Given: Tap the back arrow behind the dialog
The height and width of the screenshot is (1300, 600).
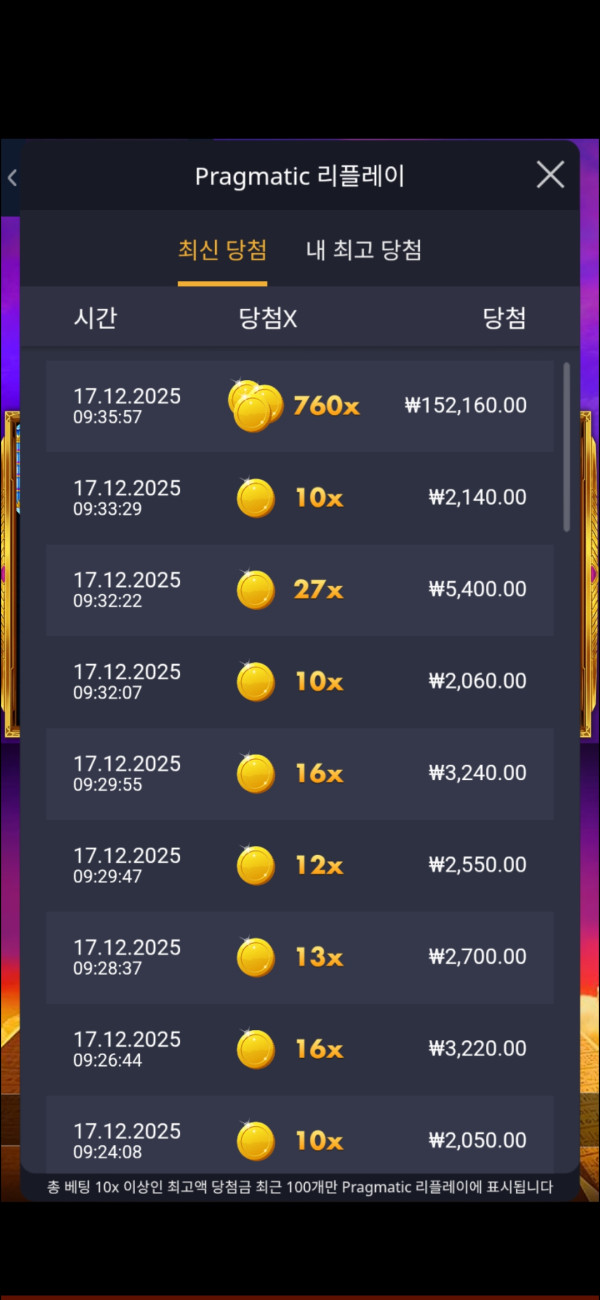Looking at the screenshot, I should [x=11, y=178].
